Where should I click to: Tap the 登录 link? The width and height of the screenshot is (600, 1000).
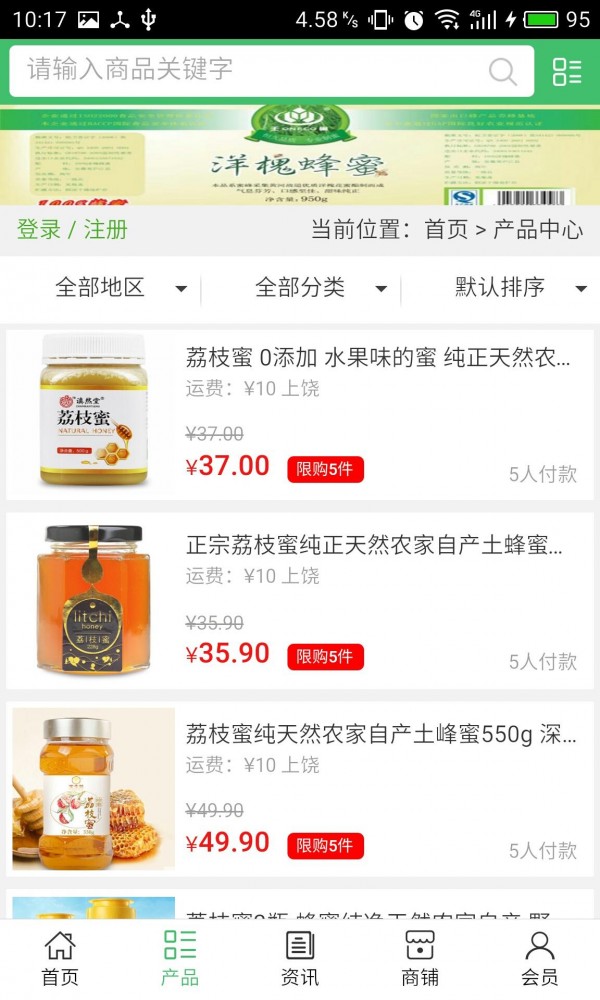[x=38, y=229]
